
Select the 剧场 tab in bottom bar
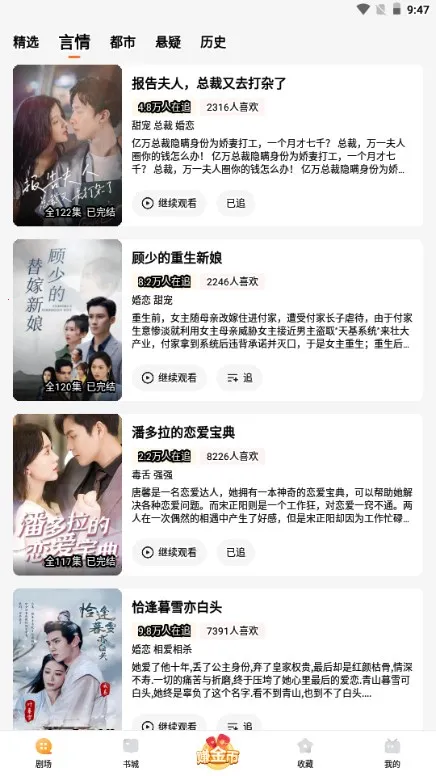click(44, 753)
